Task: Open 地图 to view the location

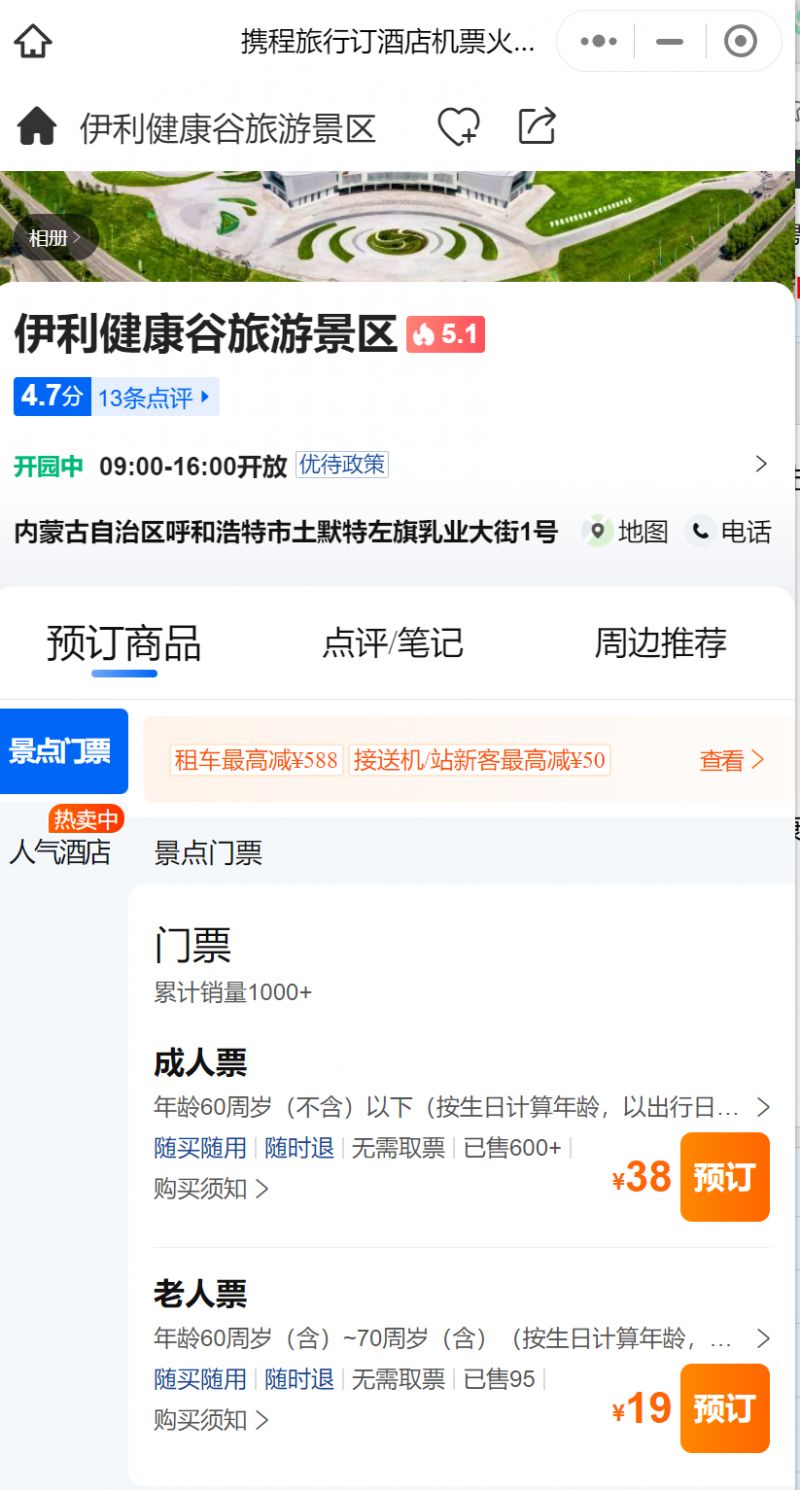Action: tap(628, 532)
